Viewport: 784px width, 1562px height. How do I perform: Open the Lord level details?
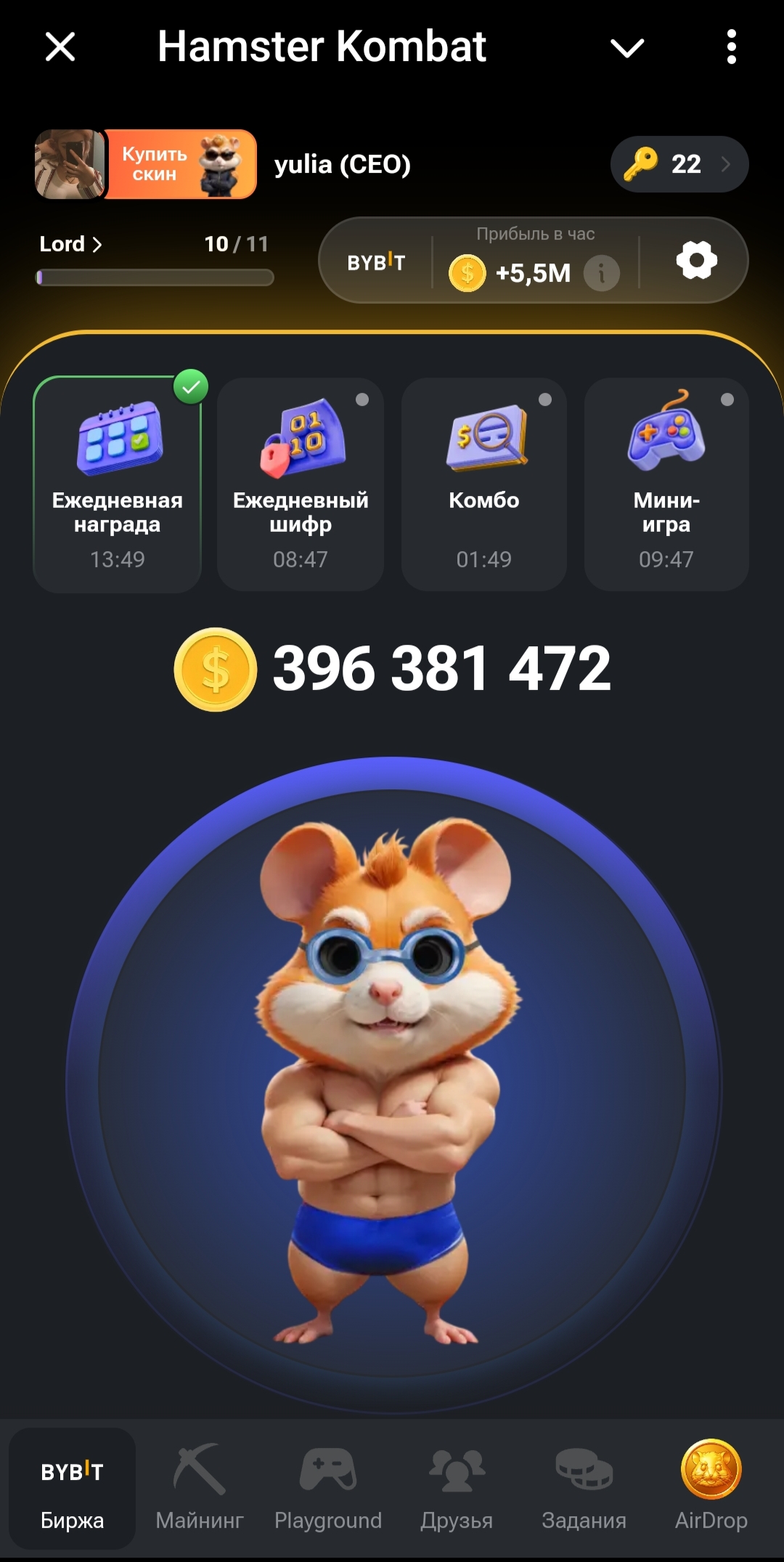point(70,244)
